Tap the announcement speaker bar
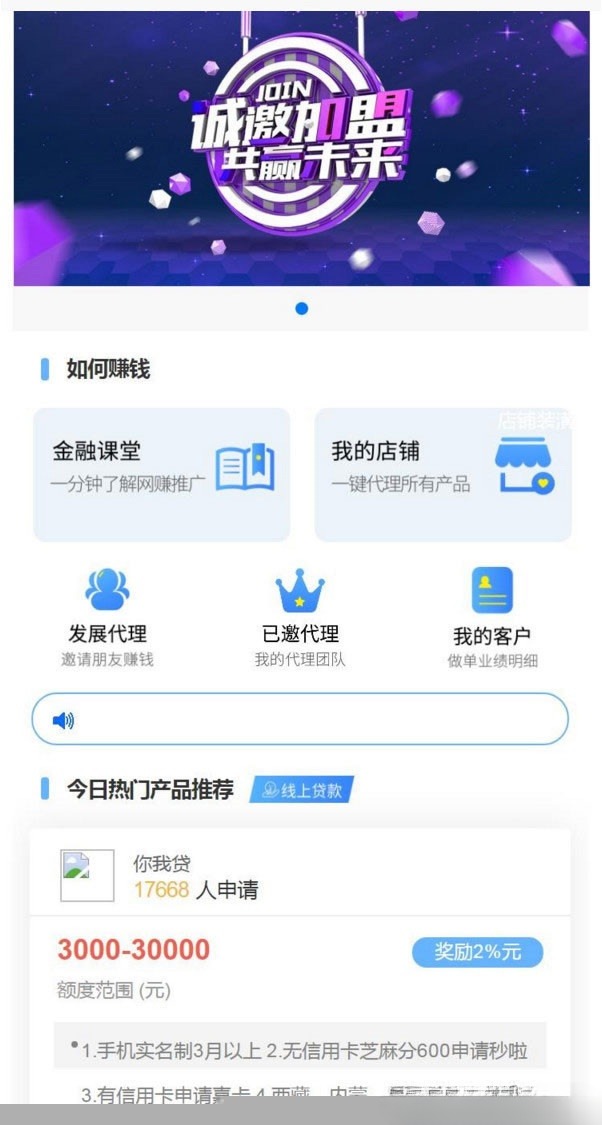Image resolution: width=602 pixels, height=1125 pixels. pos(300,719)
